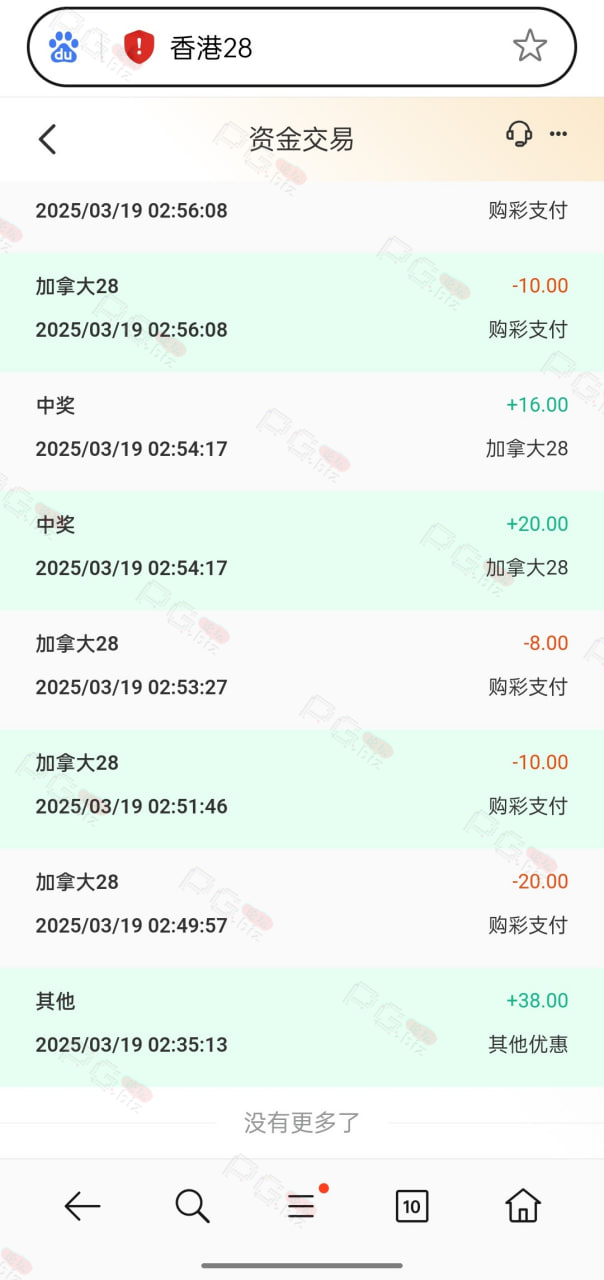604x1280 pixels.
Task: Bookmark this page with the star
Action: (529, 46)
